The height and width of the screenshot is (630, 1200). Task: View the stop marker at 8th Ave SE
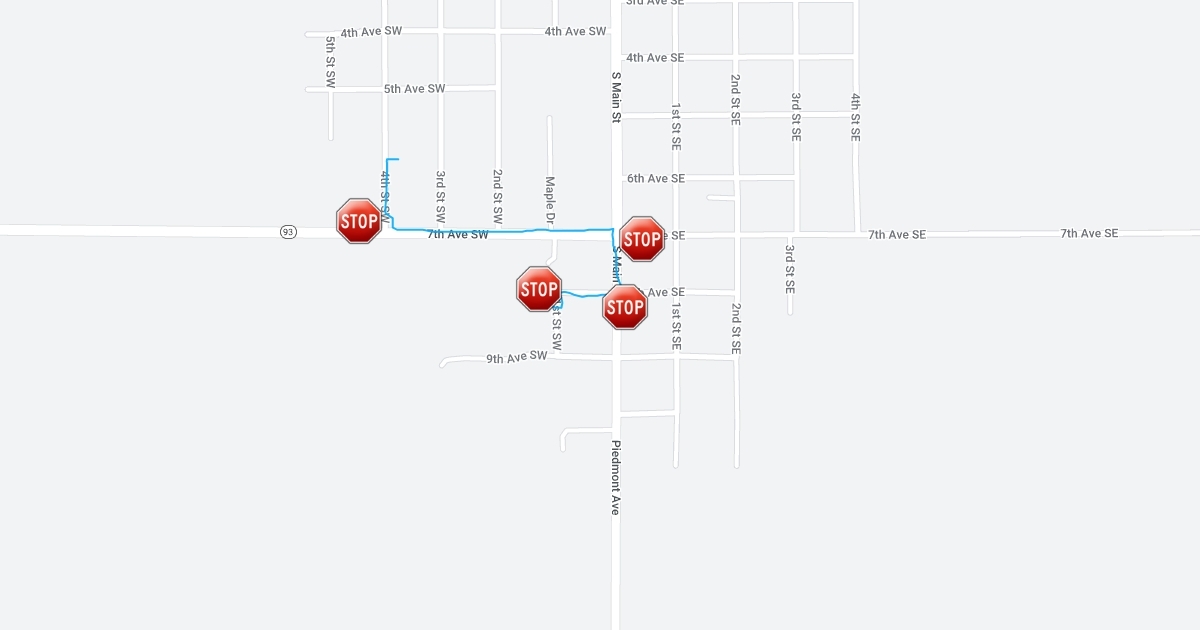[x=625, y=307]
